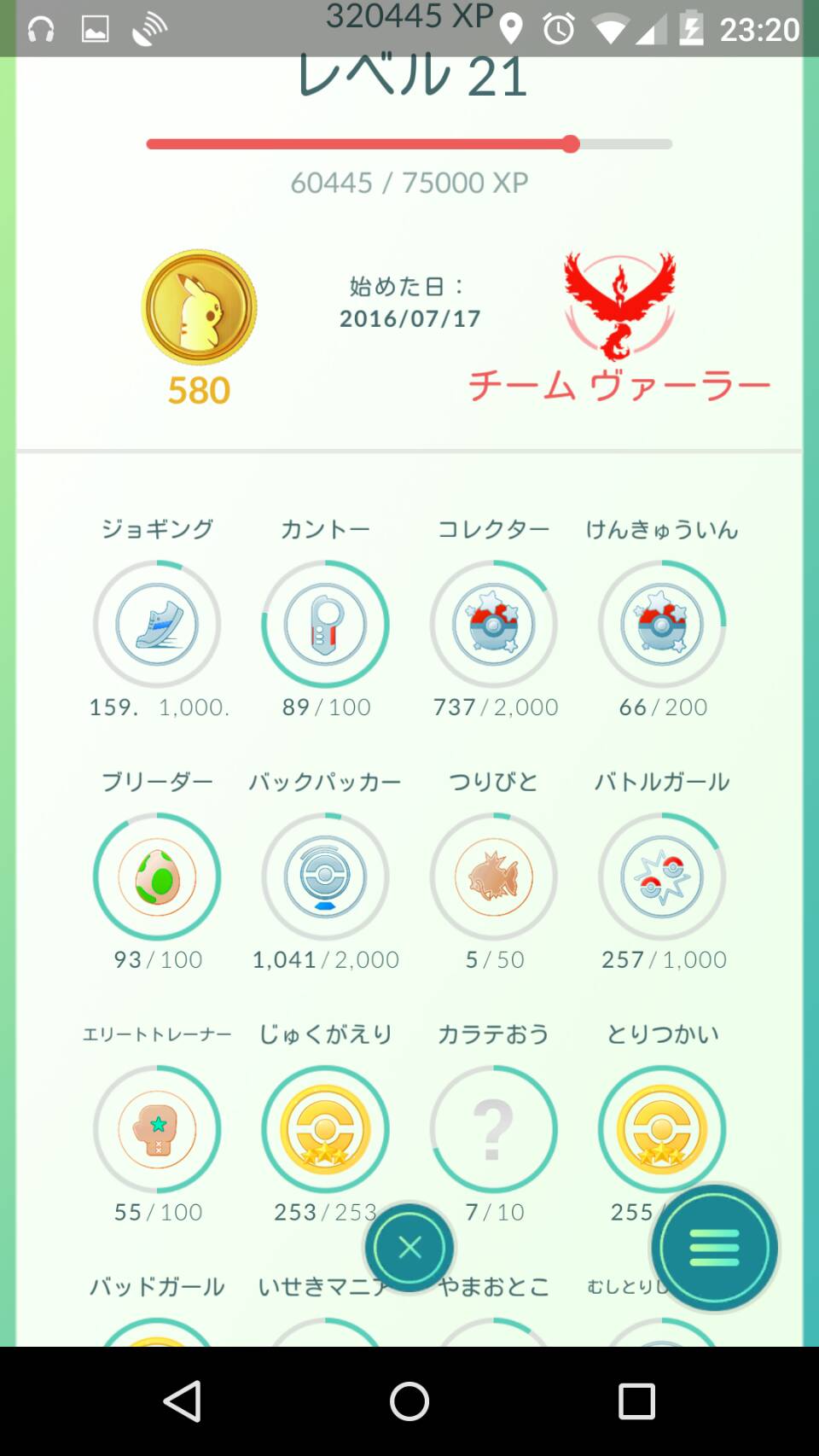Return to the Android home screen
This screenshot has width=819, height=1456.
click(409, 1401)
